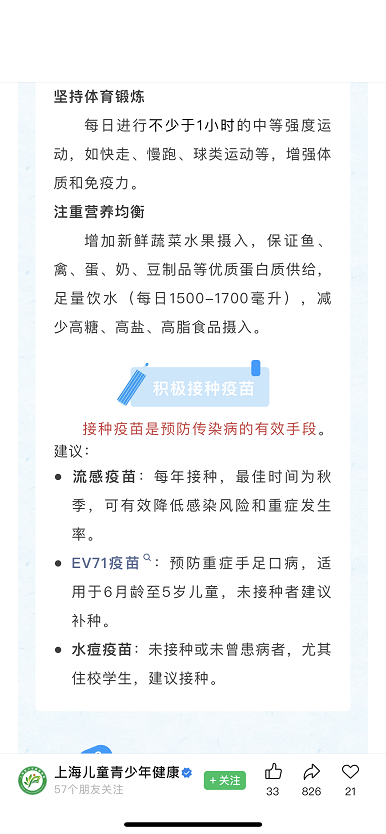The image size is (386, 834).
Task: Open the 上海儿童青少年健康 account profile
Action: (117, 773)
